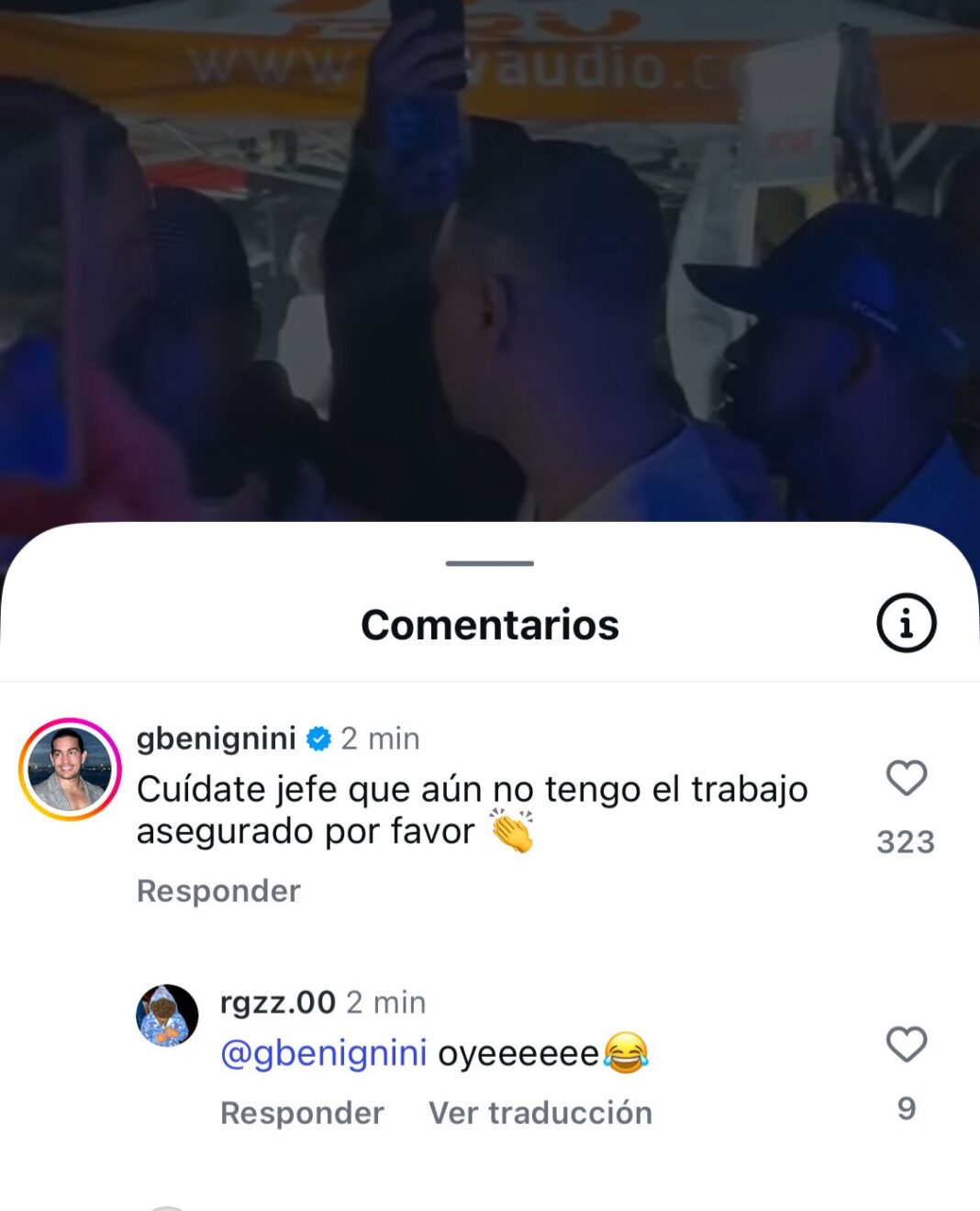980x1211 pixels.
Task: Like gbenignini's comment
Action: 906,778
